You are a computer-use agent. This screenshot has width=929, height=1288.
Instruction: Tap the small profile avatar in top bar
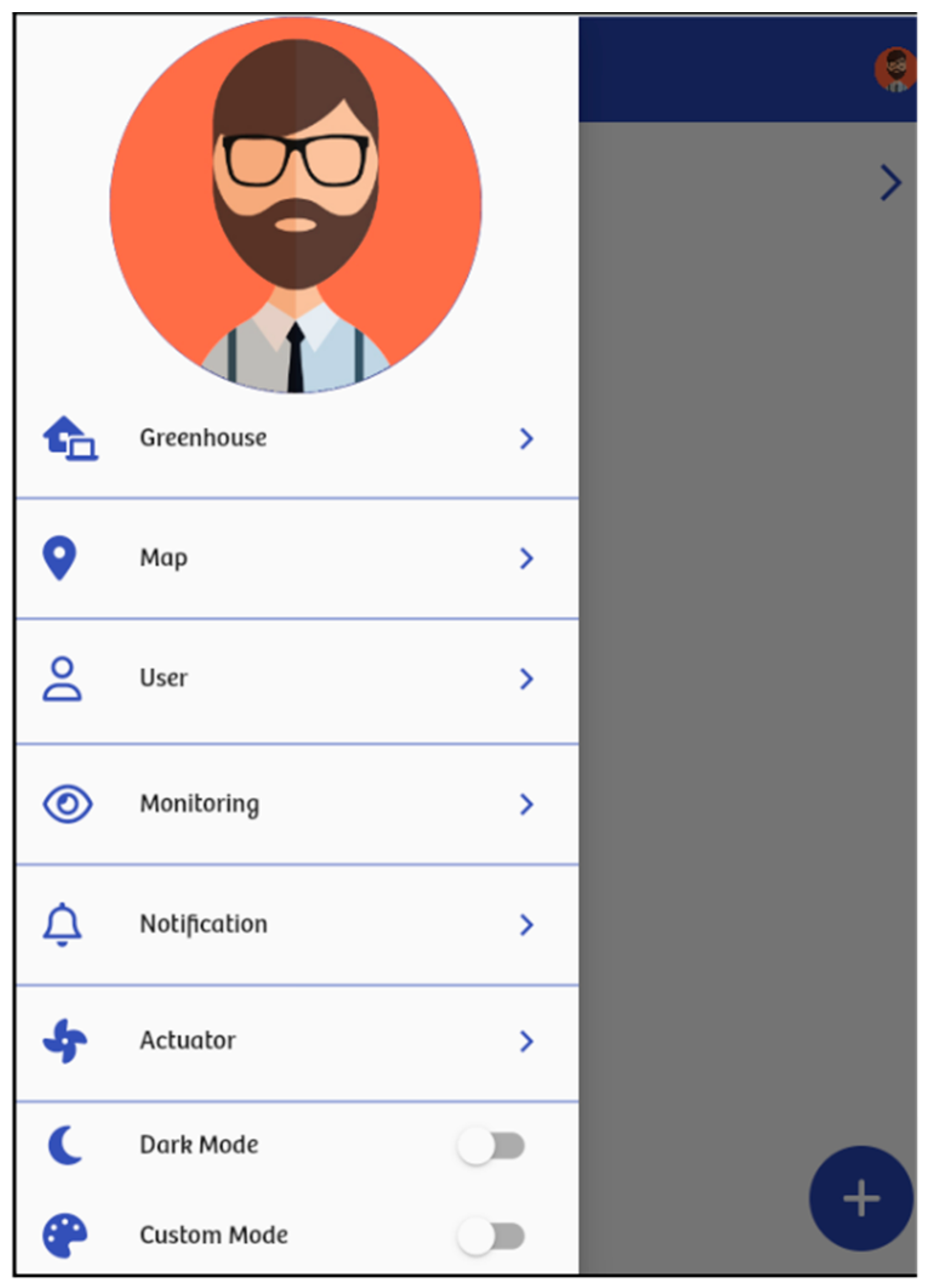coord(896,70)
